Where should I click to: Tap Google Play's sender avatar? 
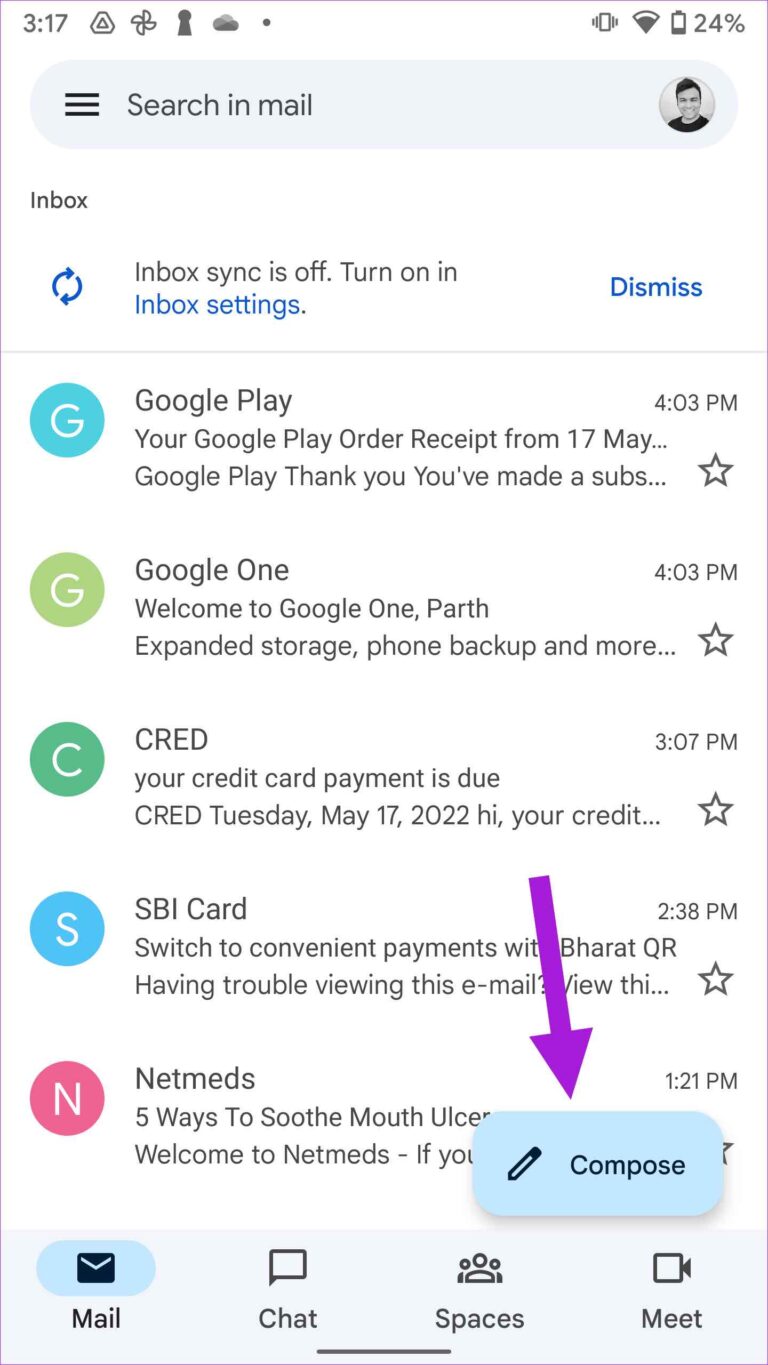[x=67, y=420]
